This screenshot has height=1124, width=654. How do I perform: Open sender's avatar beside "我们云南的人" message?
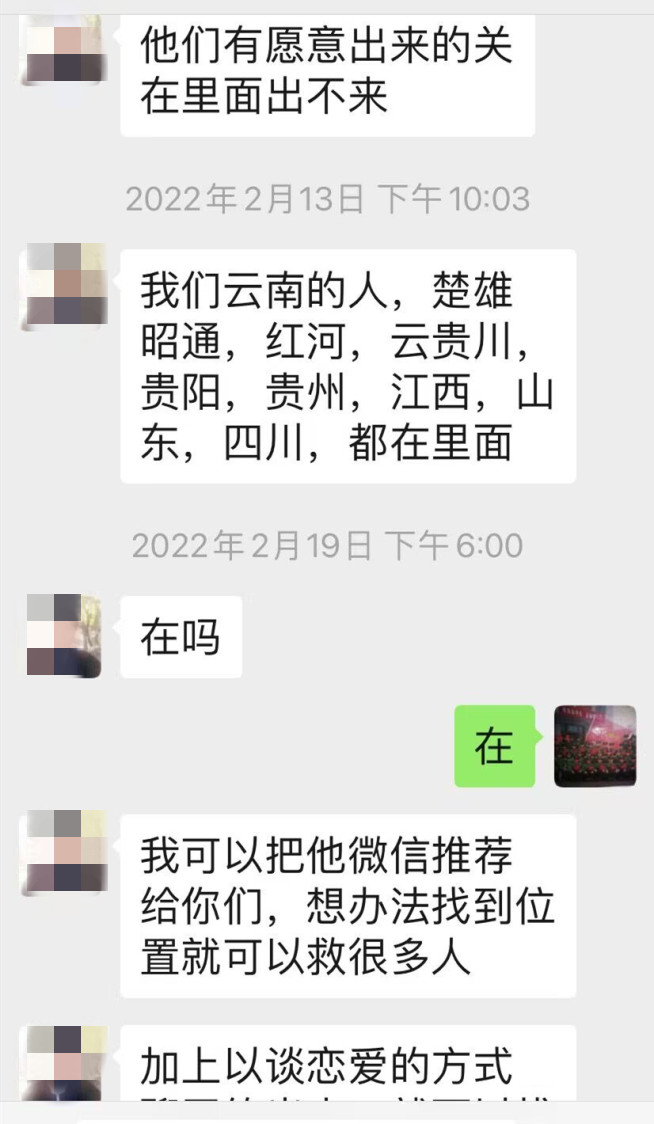click(65, 285)
